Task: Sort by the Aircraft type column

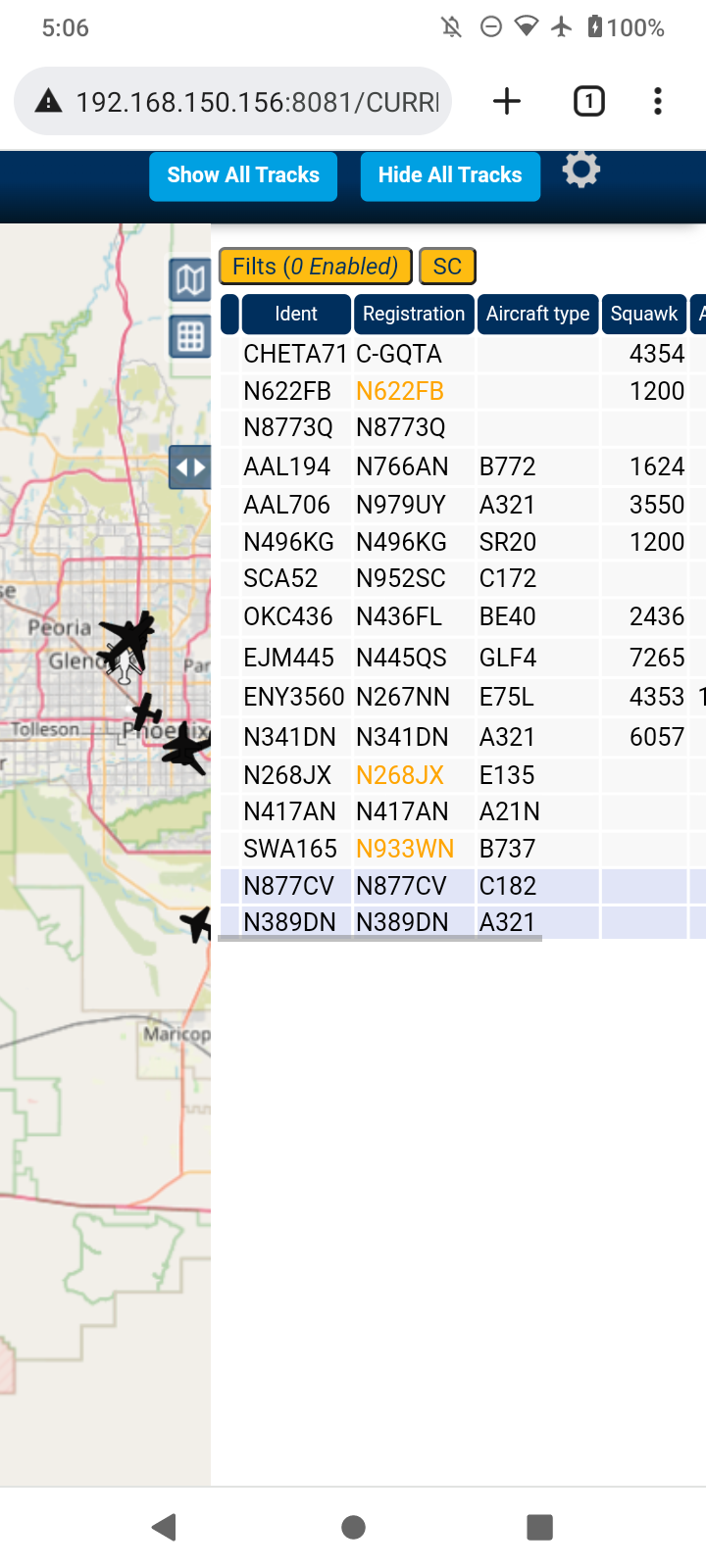Action: point(538,314)
